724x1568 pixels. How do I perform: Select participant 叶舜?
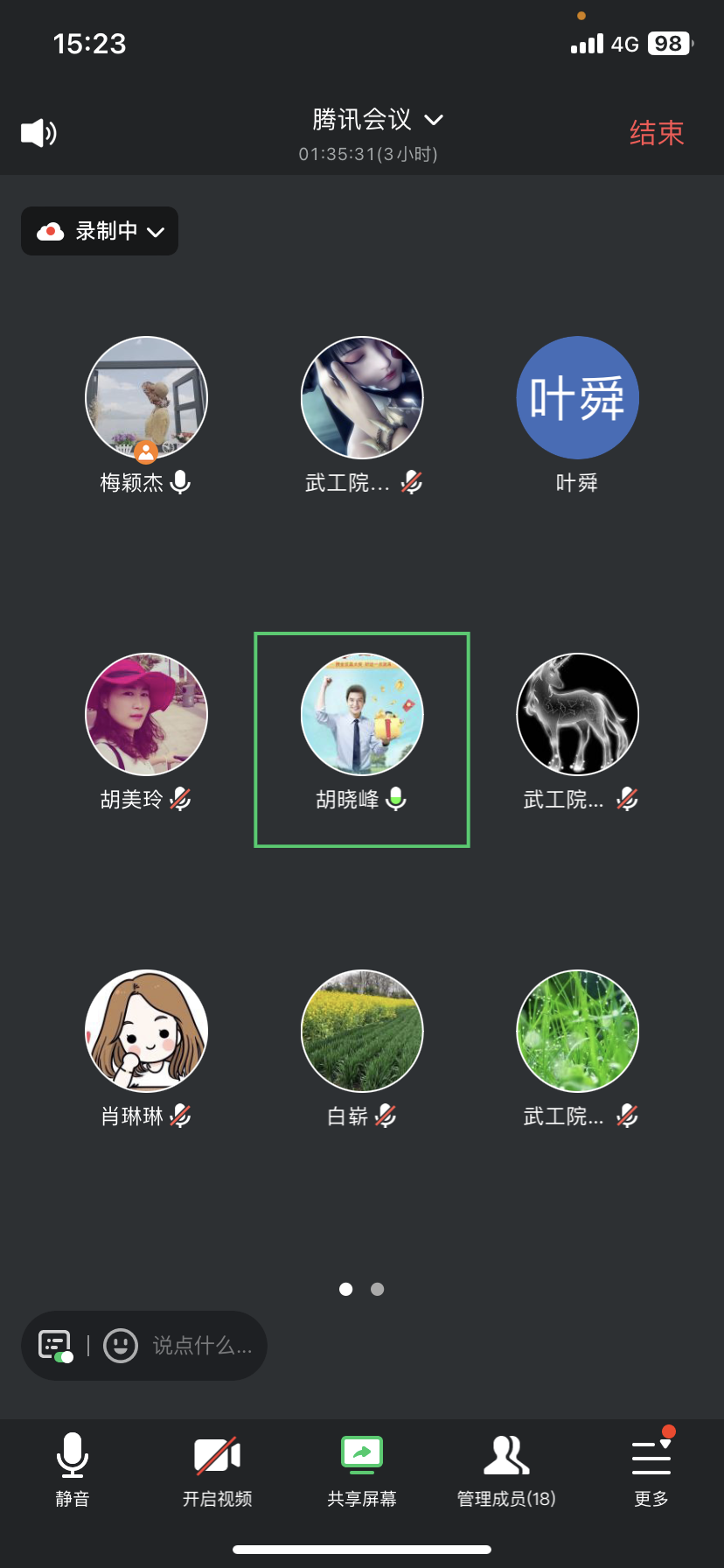(x=577, y=399)
